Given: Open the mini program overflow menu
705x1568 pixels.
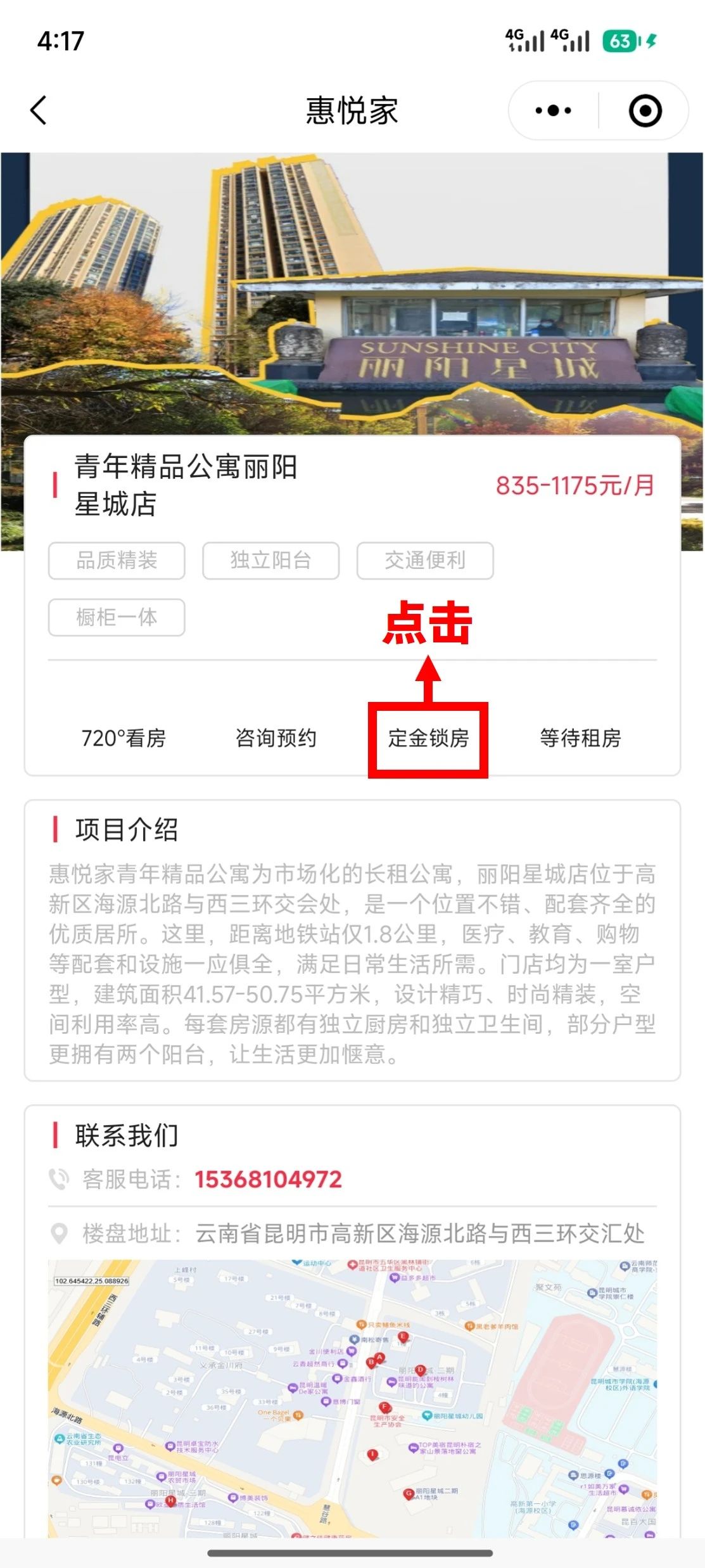Looking at the screenshot, I should point(553,111).
